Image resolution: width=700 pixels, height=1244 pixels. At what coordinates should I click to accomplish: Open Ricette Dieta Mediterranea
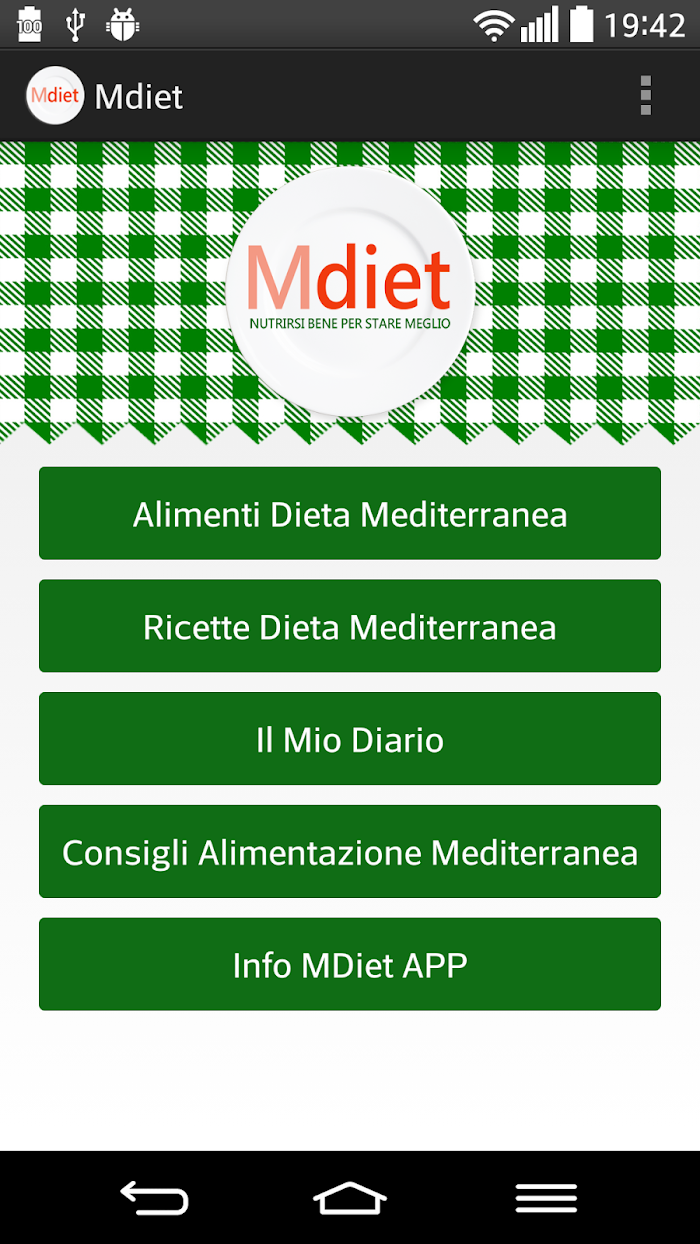click(x=350, y=626)
